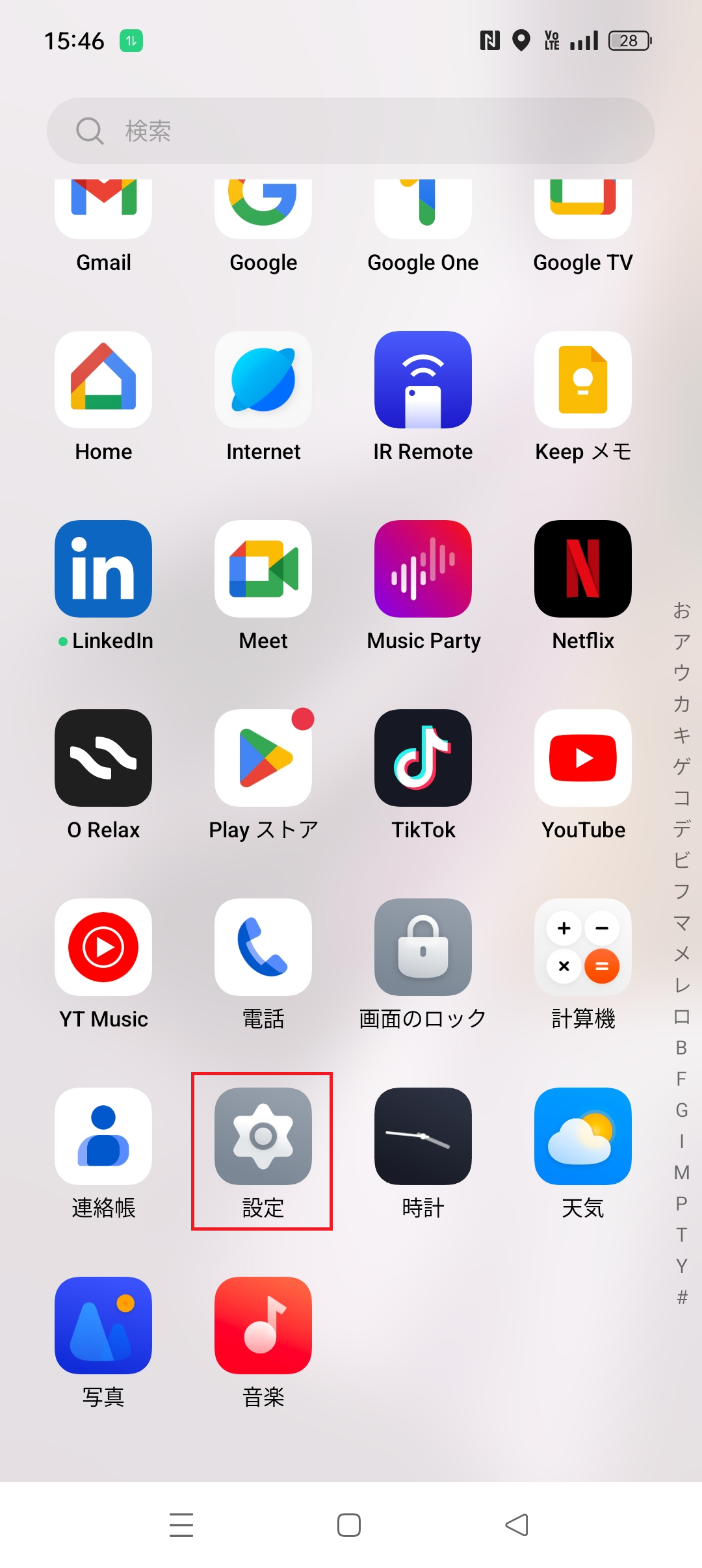Start Google Meet
702x1568 pixels.
[263, 568]
